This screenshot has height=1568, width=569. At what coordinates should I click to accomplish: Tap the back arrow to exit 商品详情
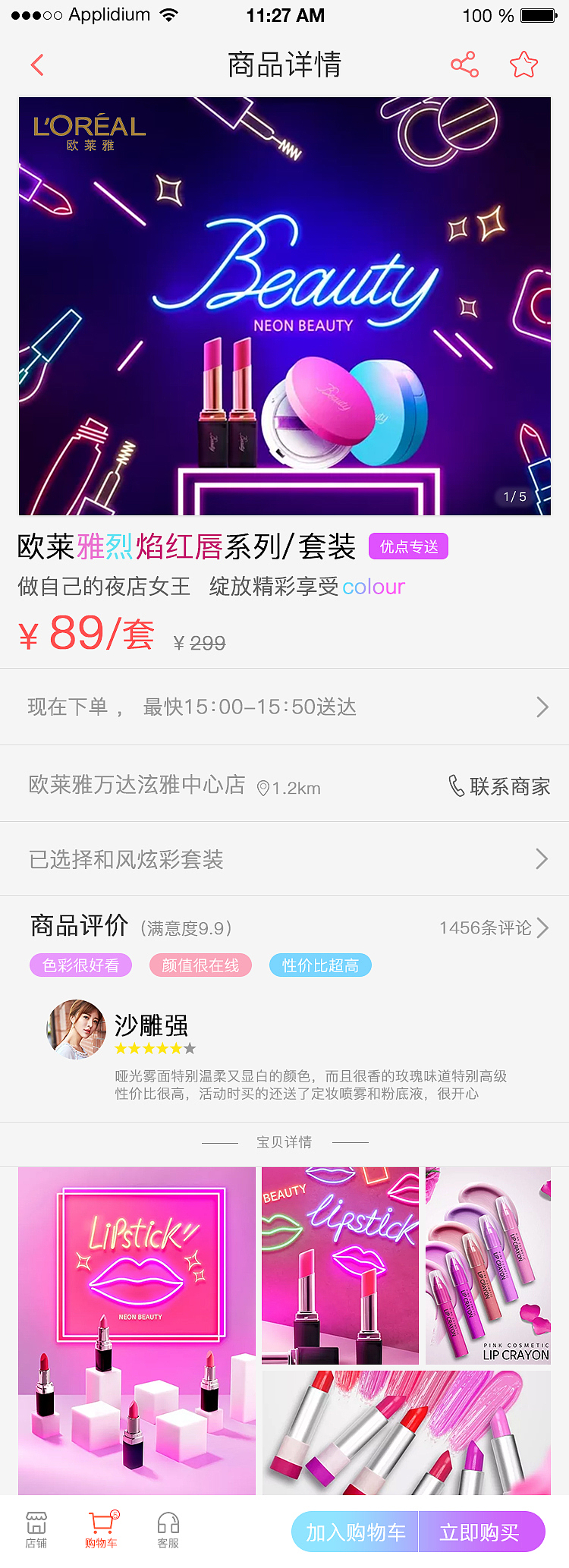coord(36,65)
